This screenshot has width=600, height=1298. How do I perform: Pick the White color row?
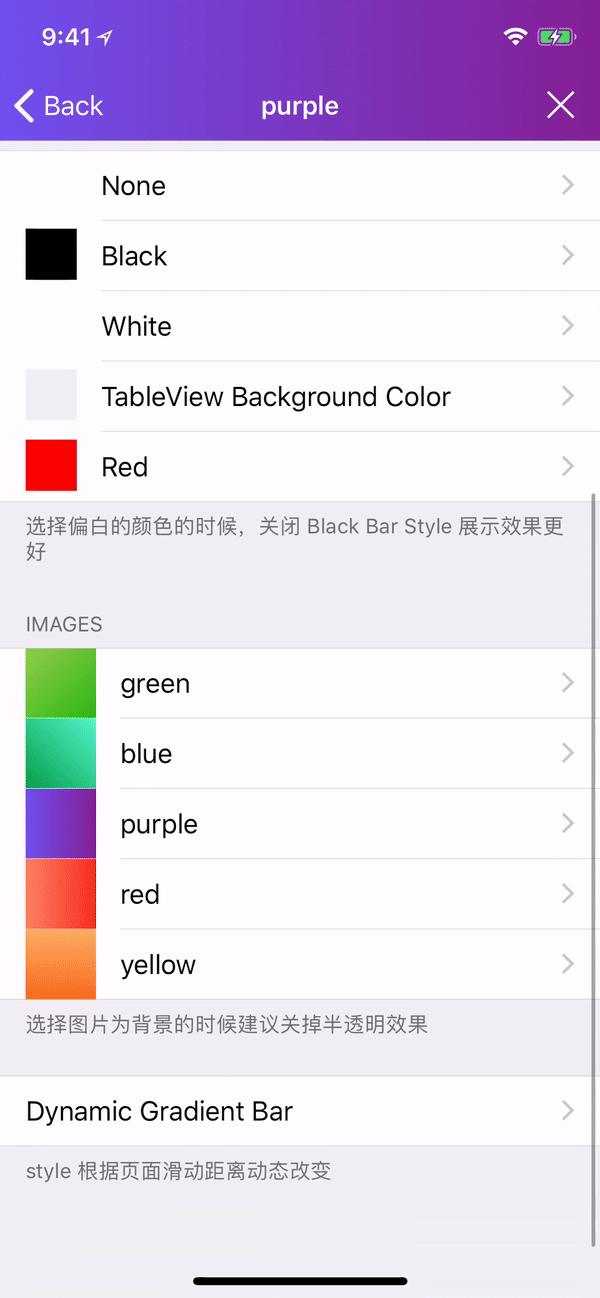point(300,326)
